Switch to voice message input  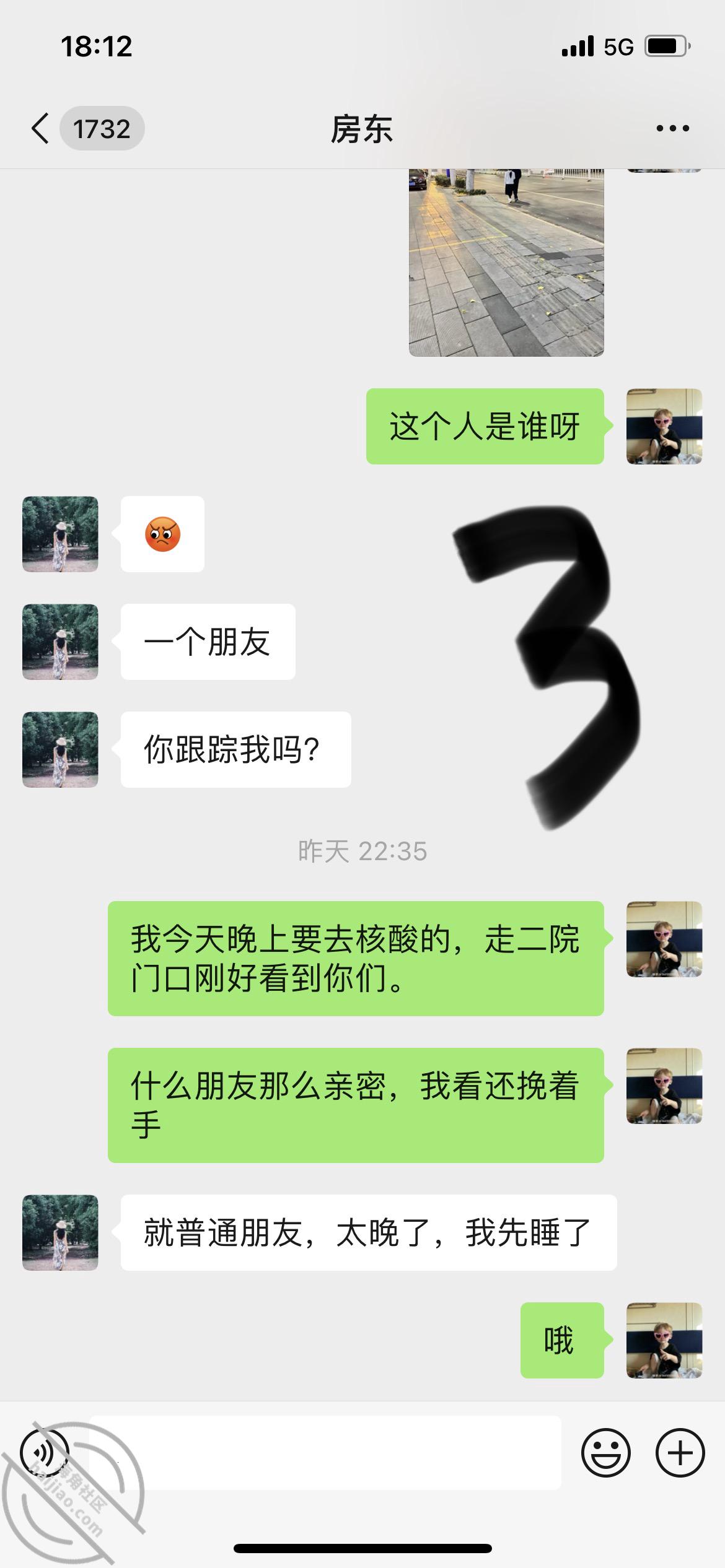(x=45, y=1453)
